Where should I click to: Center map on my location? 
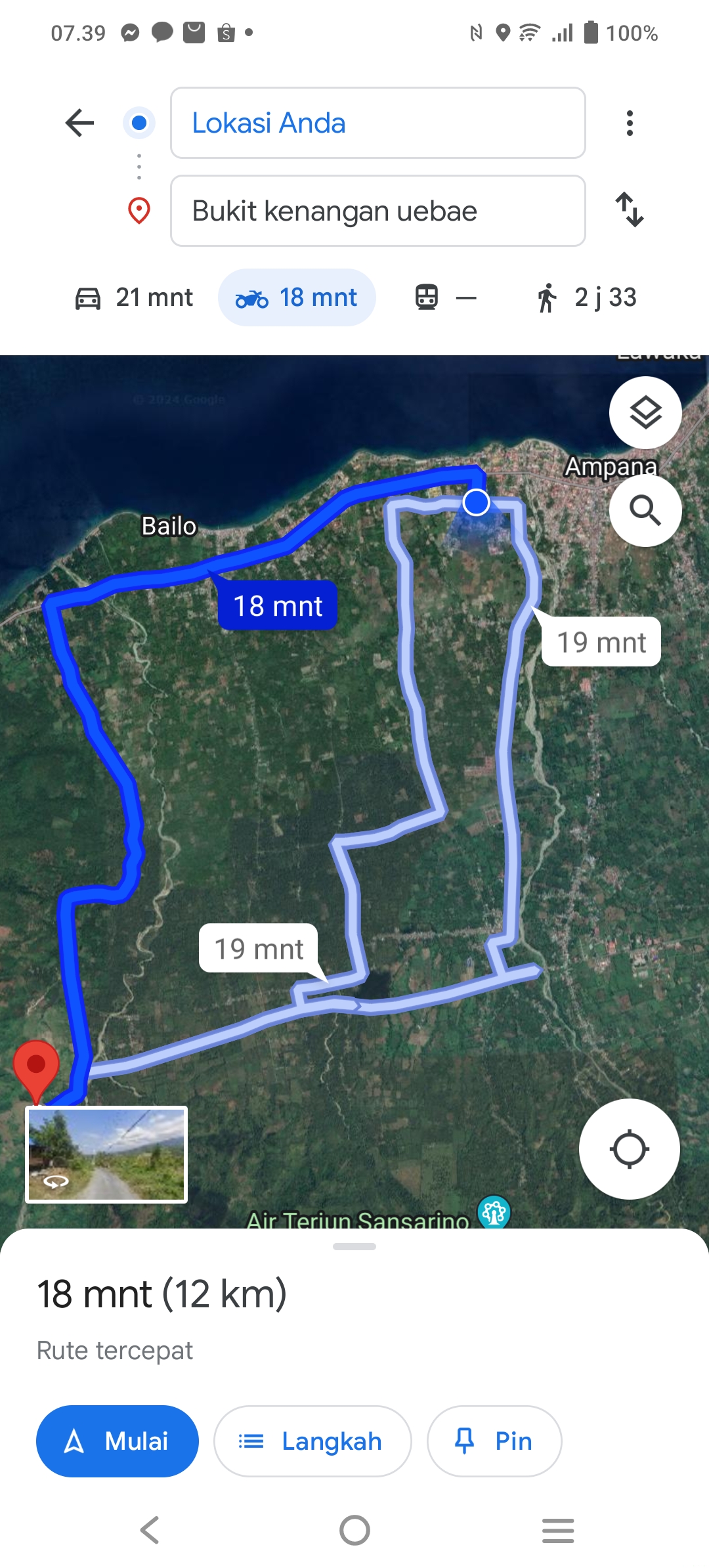tap(629, 1149)
